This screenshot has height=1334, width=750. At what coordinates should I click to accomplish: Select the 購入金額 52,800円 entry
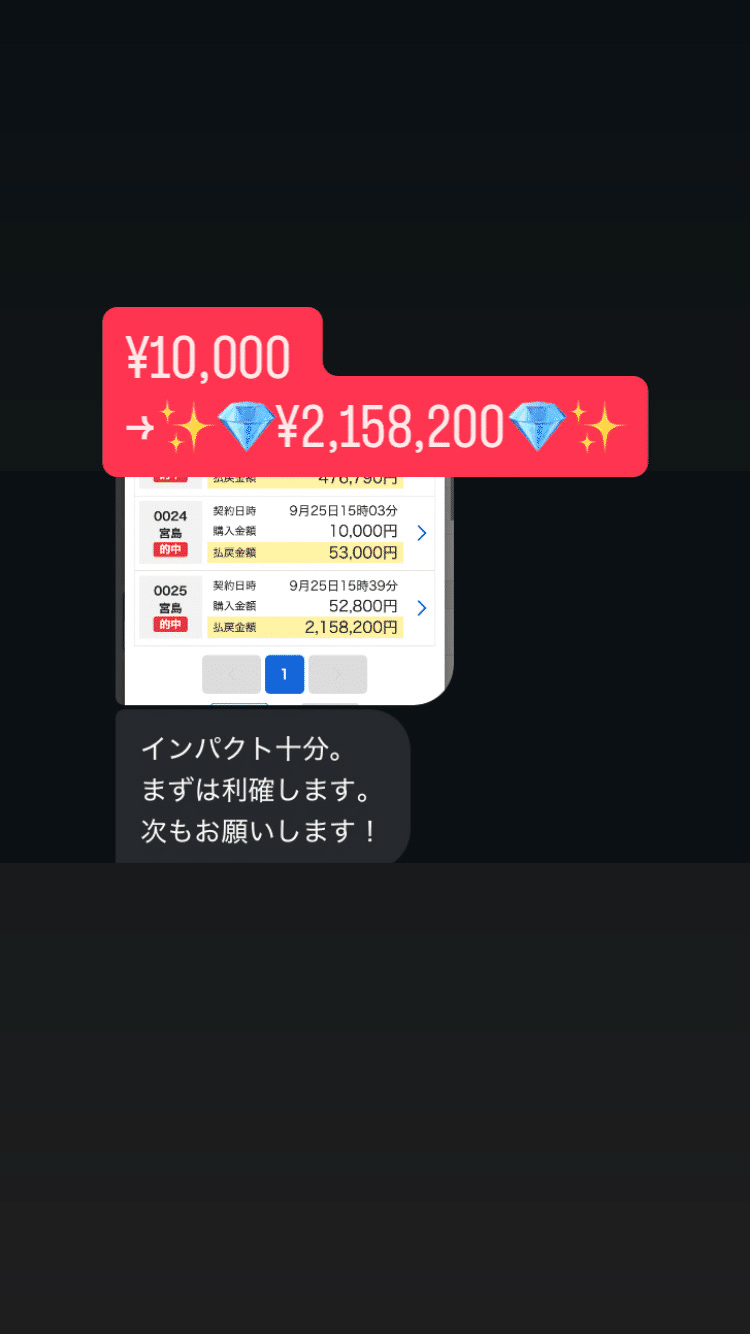pos(360,606)
